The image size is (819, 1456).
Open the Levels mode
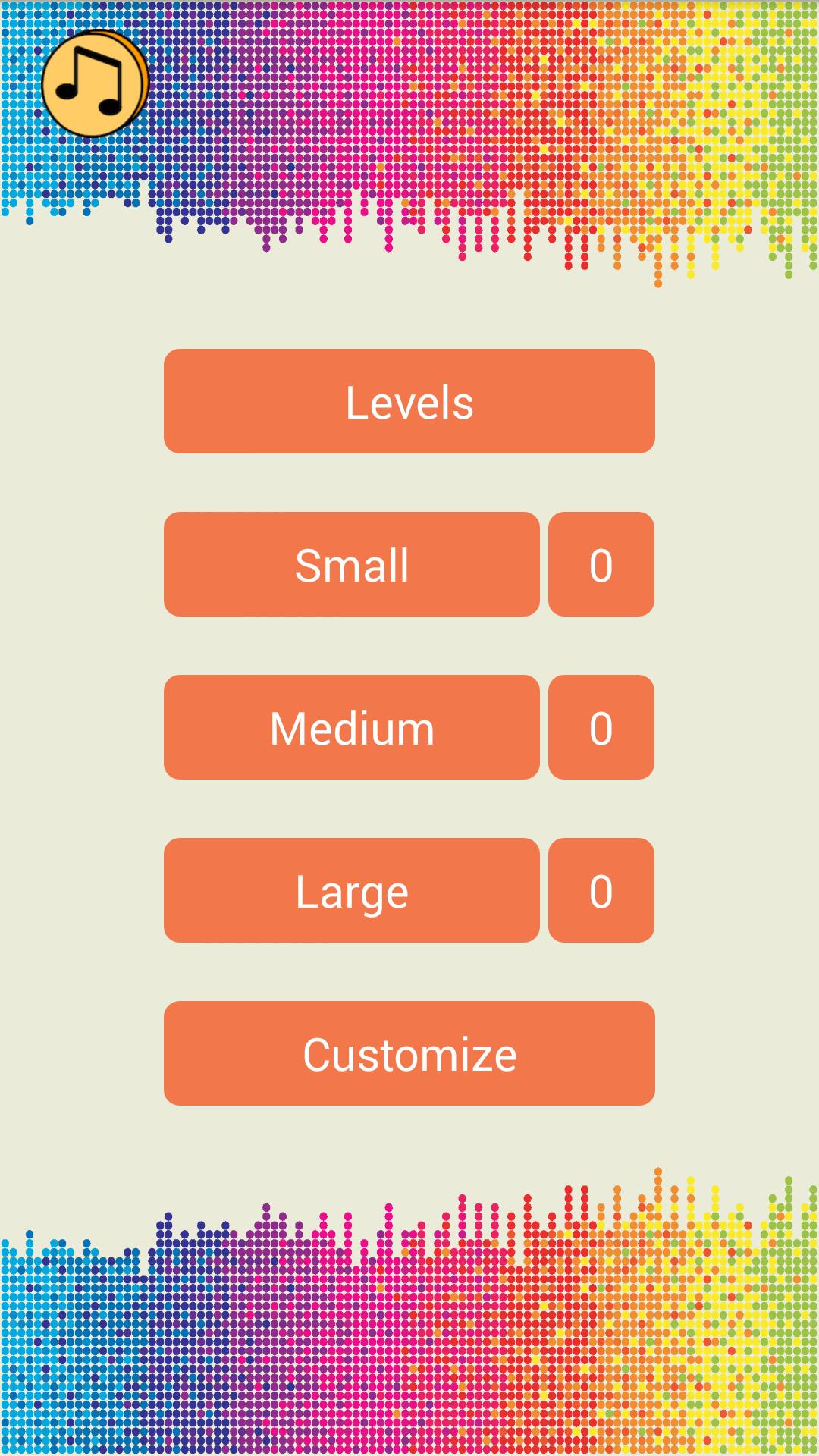409,401
